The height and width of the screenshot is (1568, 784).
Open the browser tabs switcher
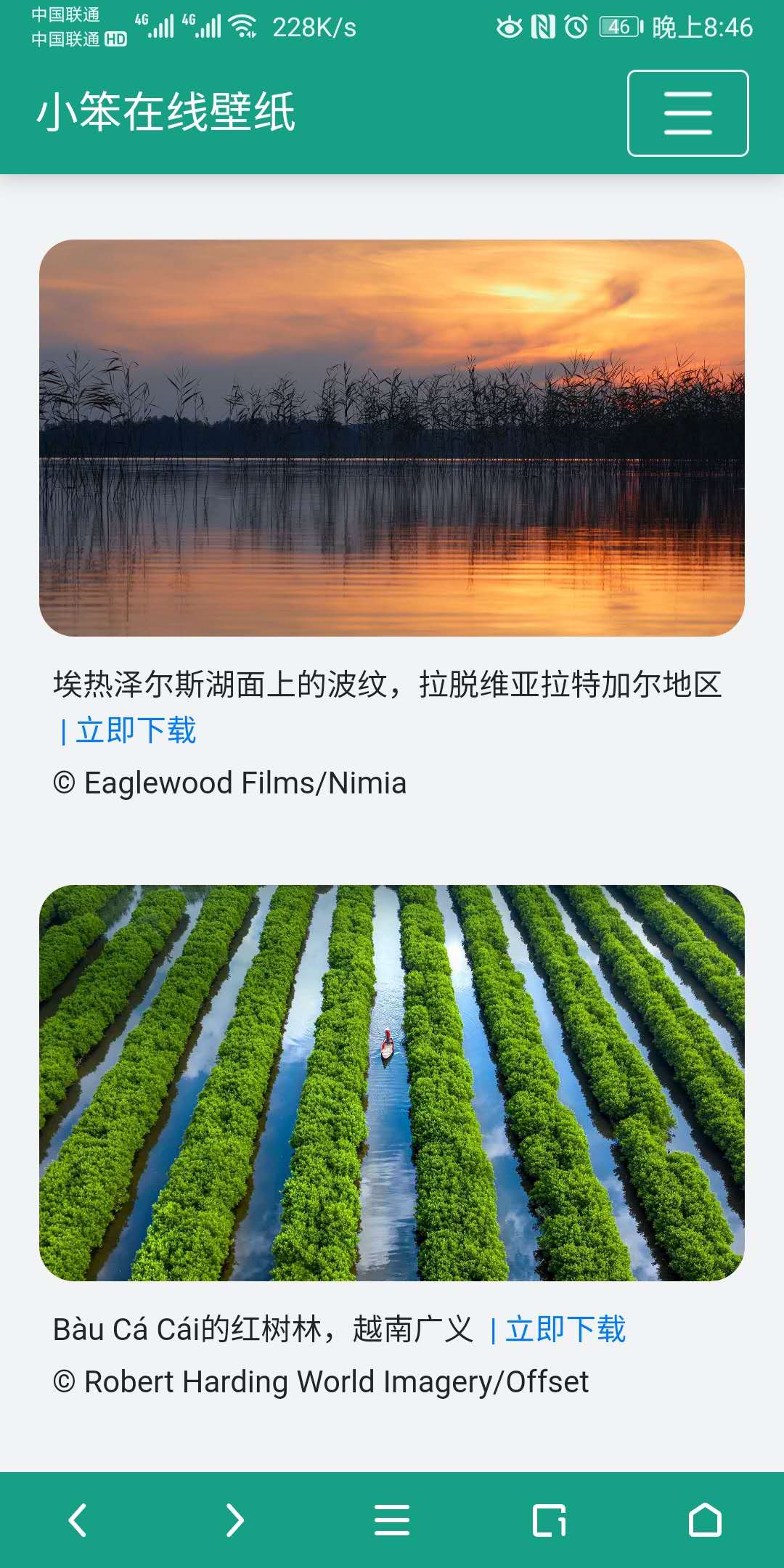(549, 1520)
